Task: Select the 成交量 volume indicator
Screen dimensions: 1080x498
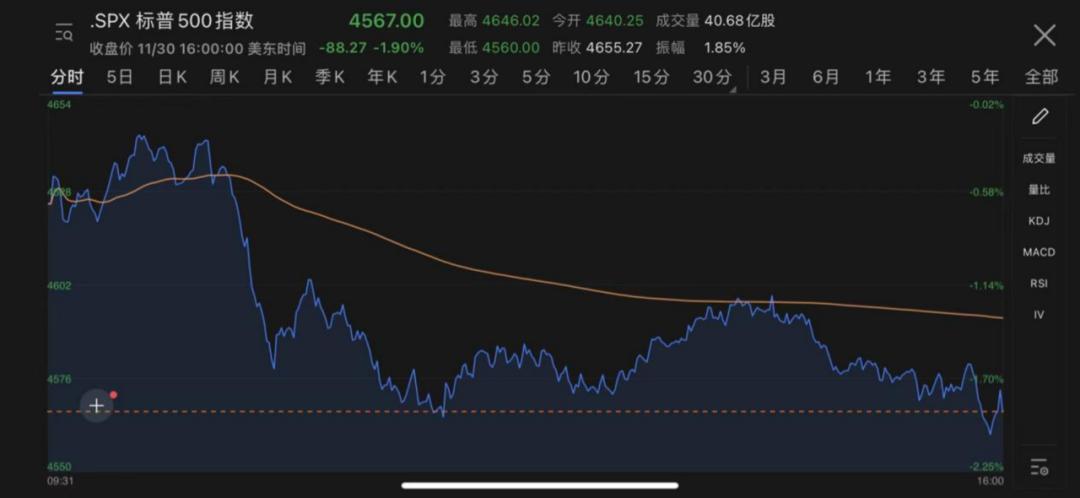Action: 1039,158
